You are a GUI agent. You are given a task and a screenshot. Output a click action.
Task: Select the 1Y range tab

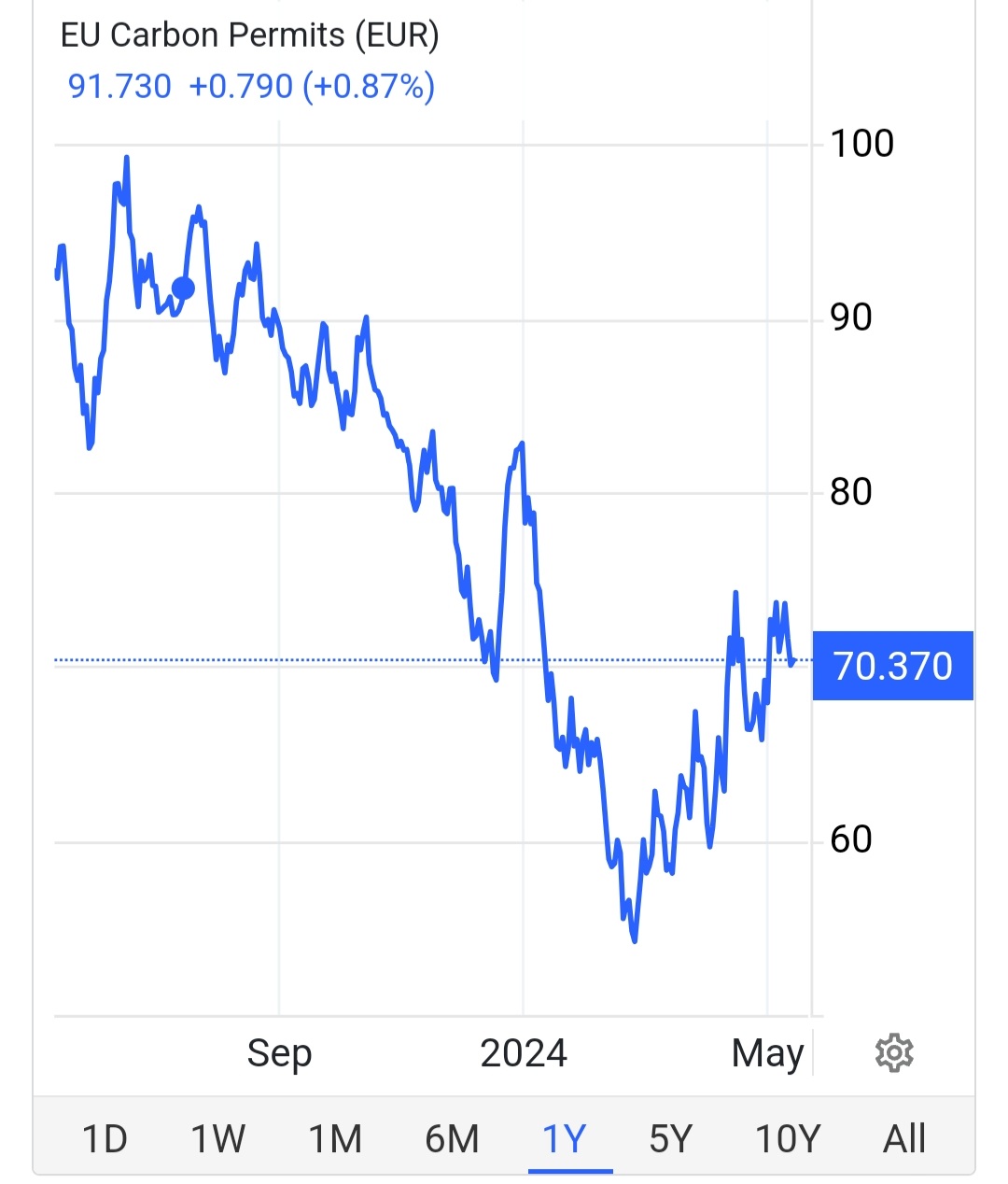pyautogui.click(x=566, y=1138)
